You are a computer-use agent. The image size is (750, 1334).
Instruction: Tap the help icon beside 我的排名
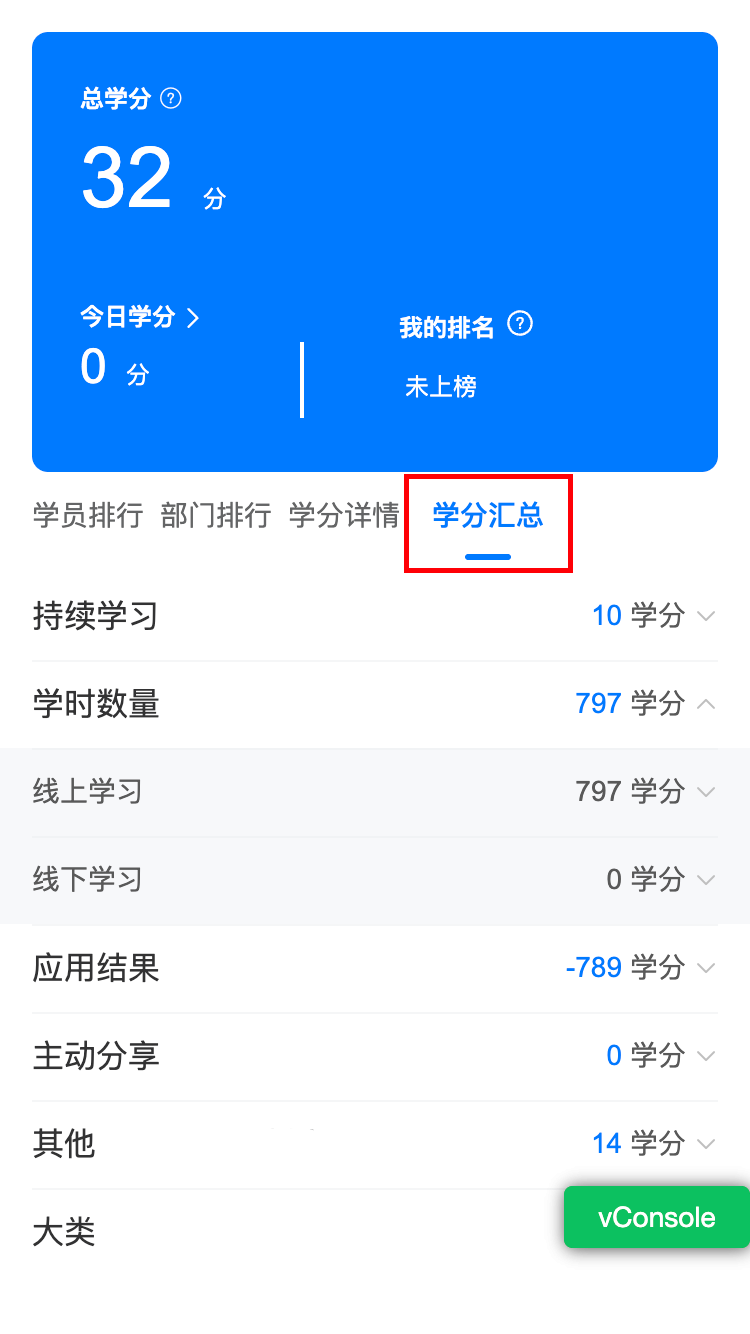(x=520, y=324)
